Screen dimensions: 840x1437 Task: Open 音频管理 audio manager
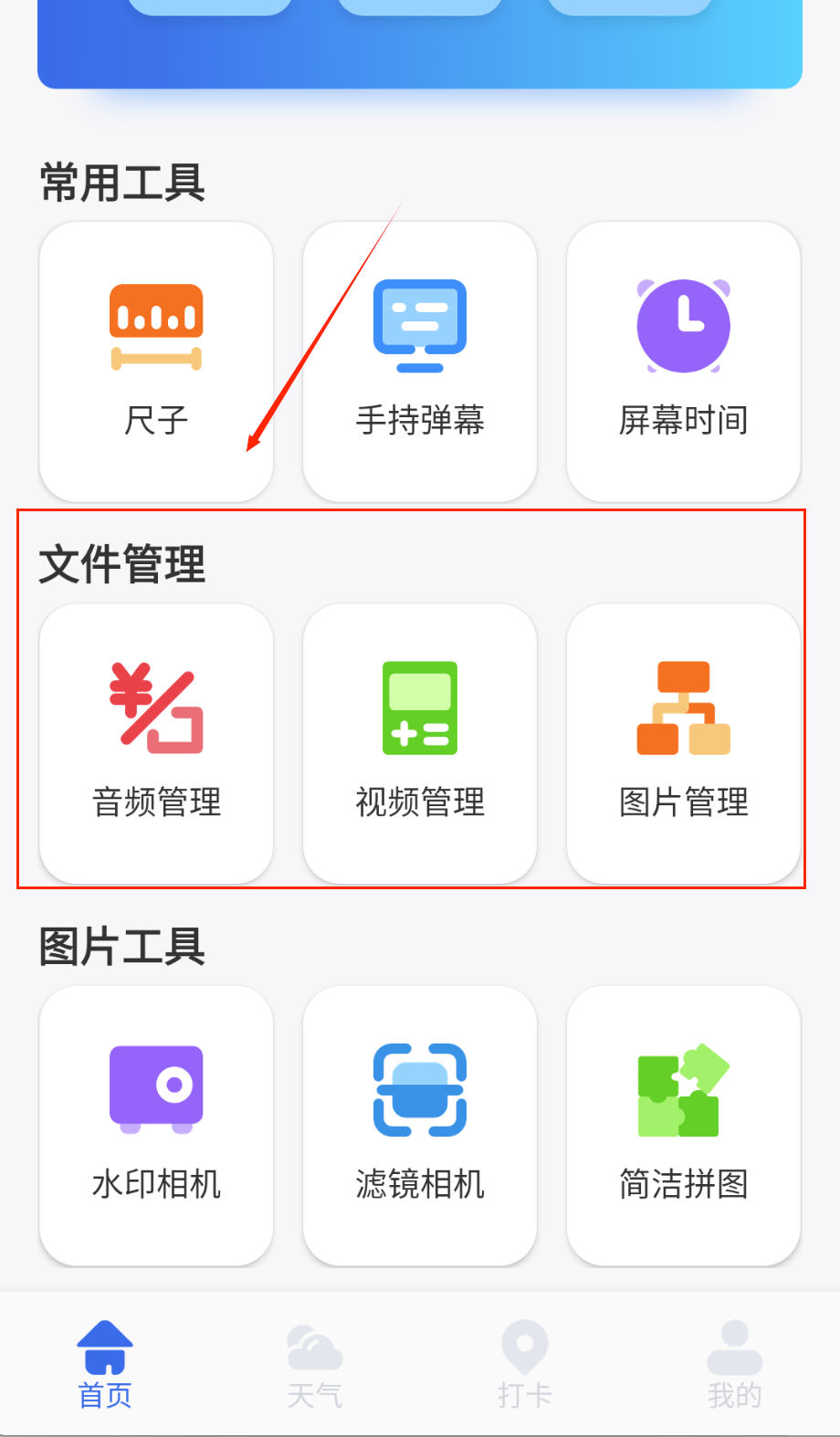(156, 743)
